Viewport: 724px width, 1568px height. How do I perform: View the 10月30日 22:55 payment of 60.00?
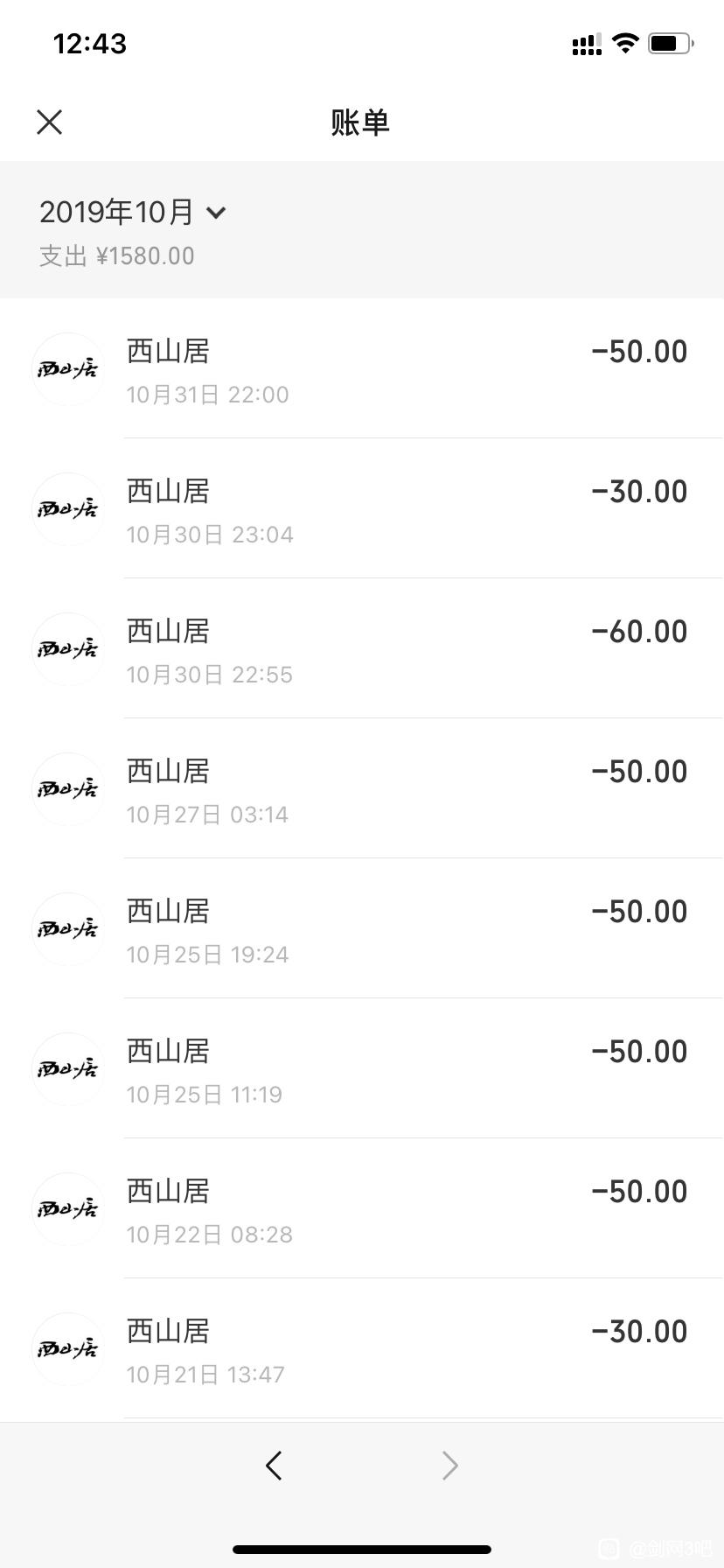(362, 648)
